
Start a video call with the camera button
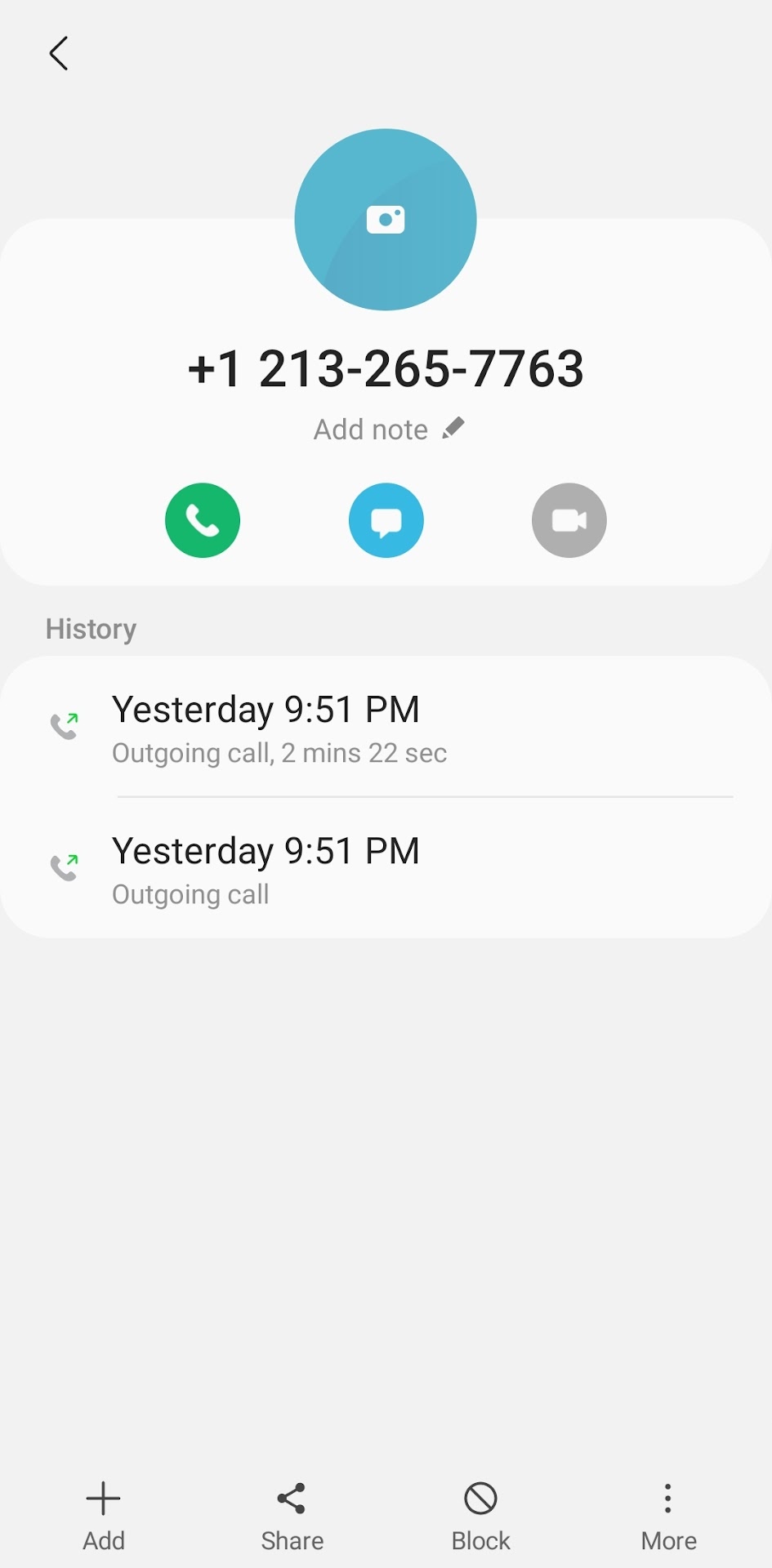coord(569,520)
